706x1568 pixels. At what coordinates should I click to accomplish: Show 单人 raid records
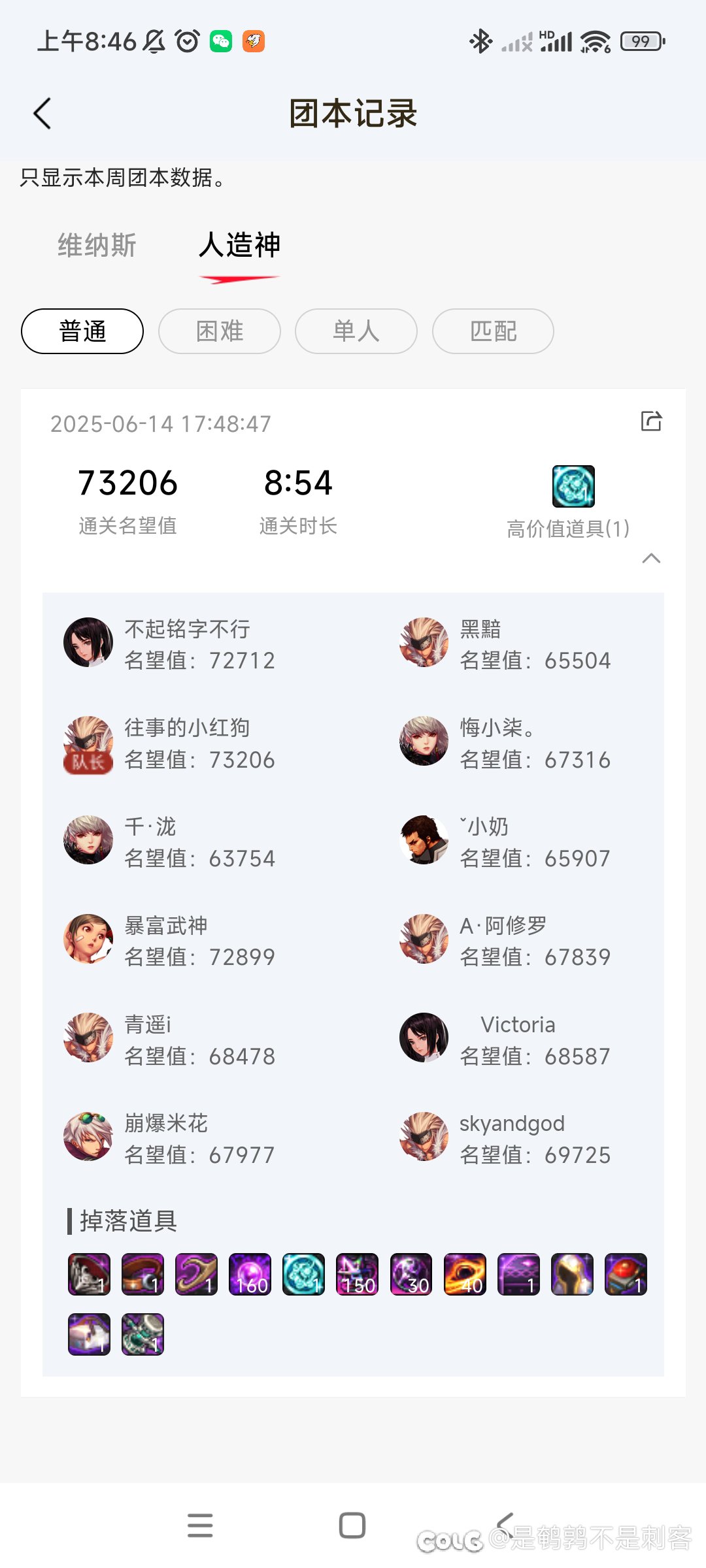tap(356, 331)
